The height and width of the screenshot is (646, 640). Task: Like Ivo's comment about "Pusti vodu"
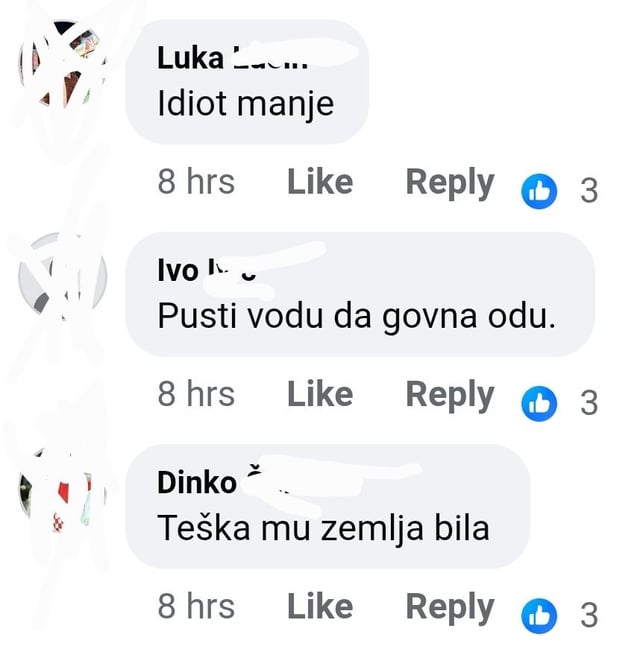tap(320, 394)
